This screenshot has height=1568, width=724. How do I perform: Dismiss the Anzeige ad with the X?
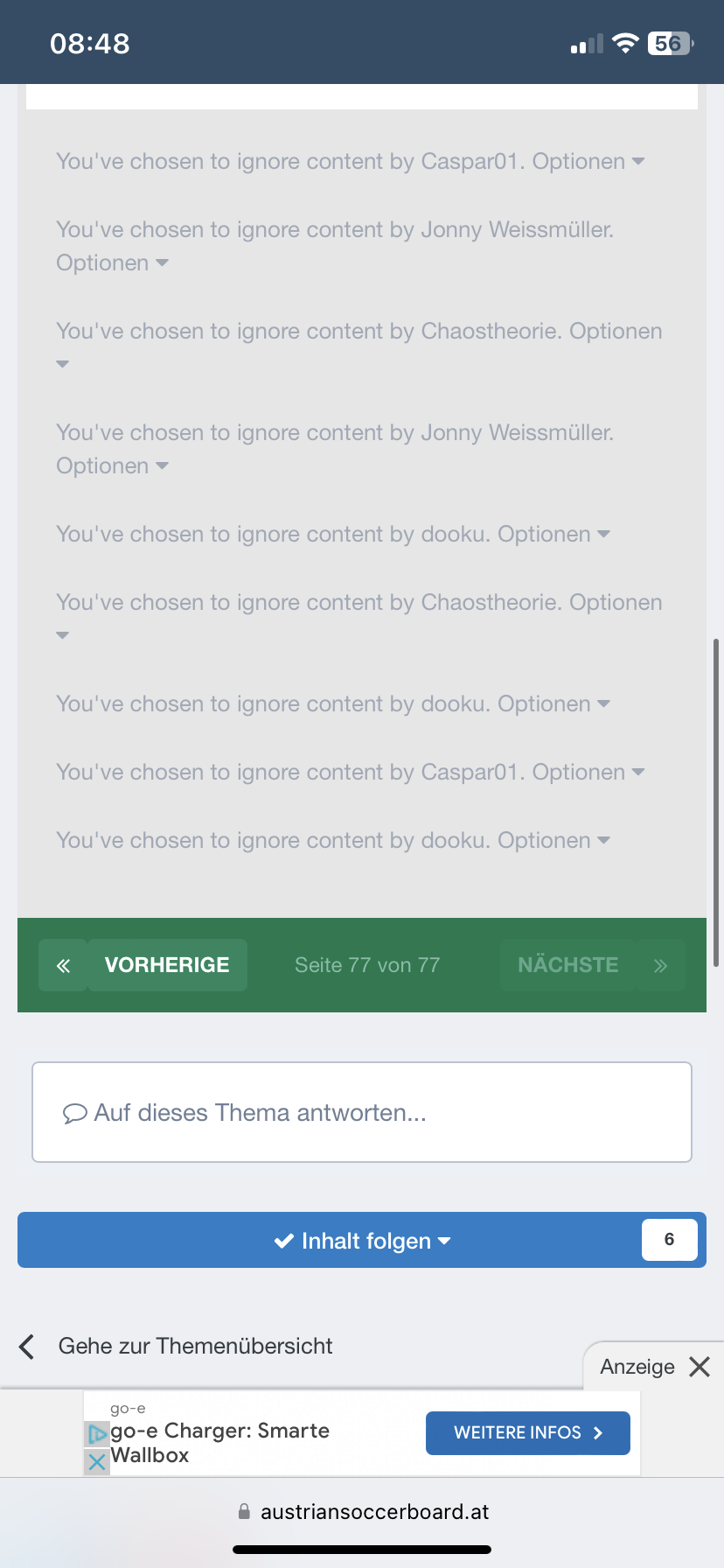click(x=700, y=1367)
